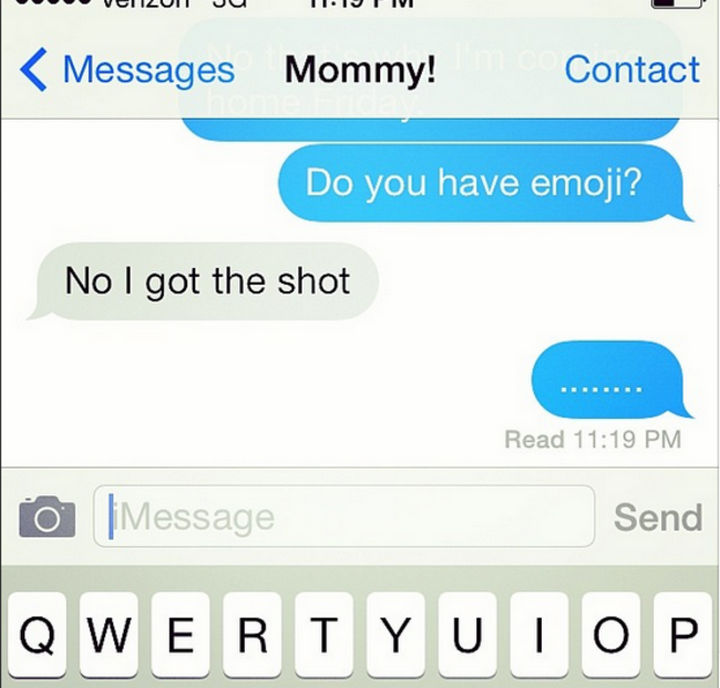Viewport: 720px width, 688px height.
Task: Open the camera attachment icon
Action: (x=44, y=517)
